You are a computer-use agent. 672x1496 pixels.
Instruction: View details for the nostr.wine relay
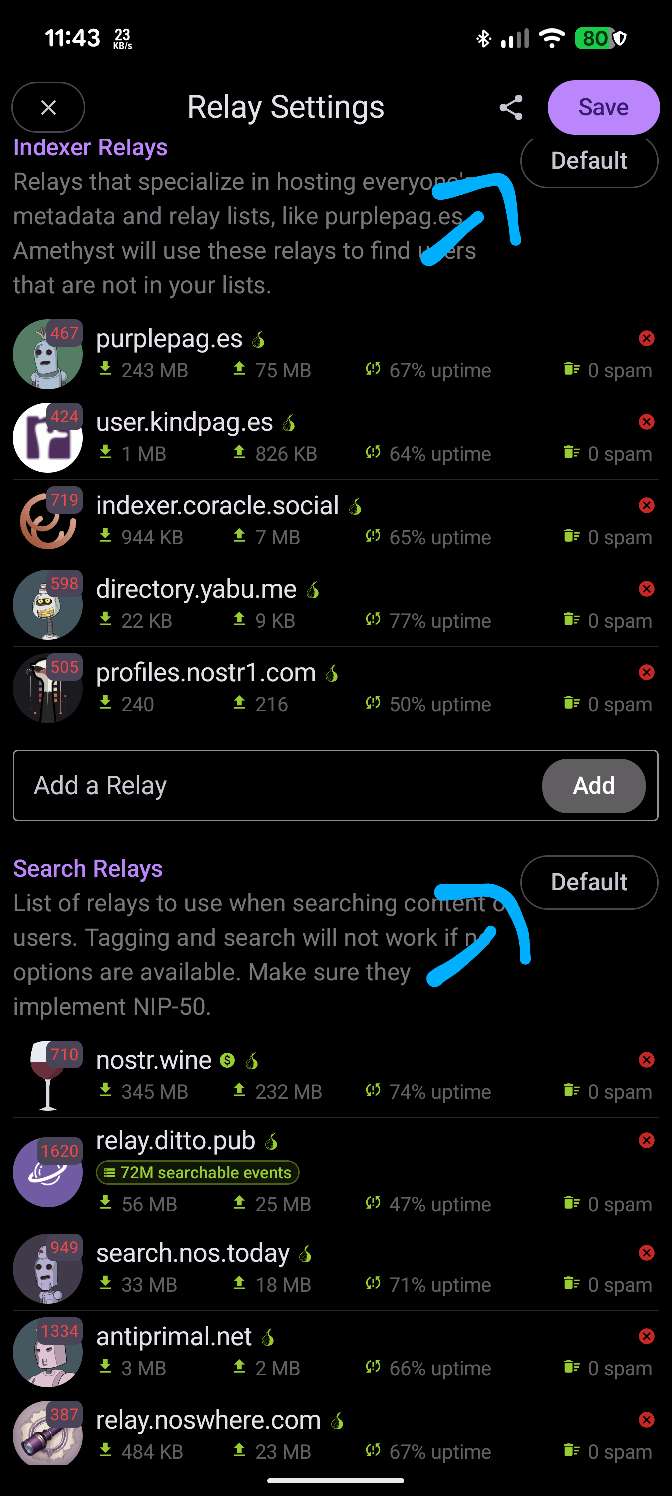pyautogui.click(x=153, y=1060)
